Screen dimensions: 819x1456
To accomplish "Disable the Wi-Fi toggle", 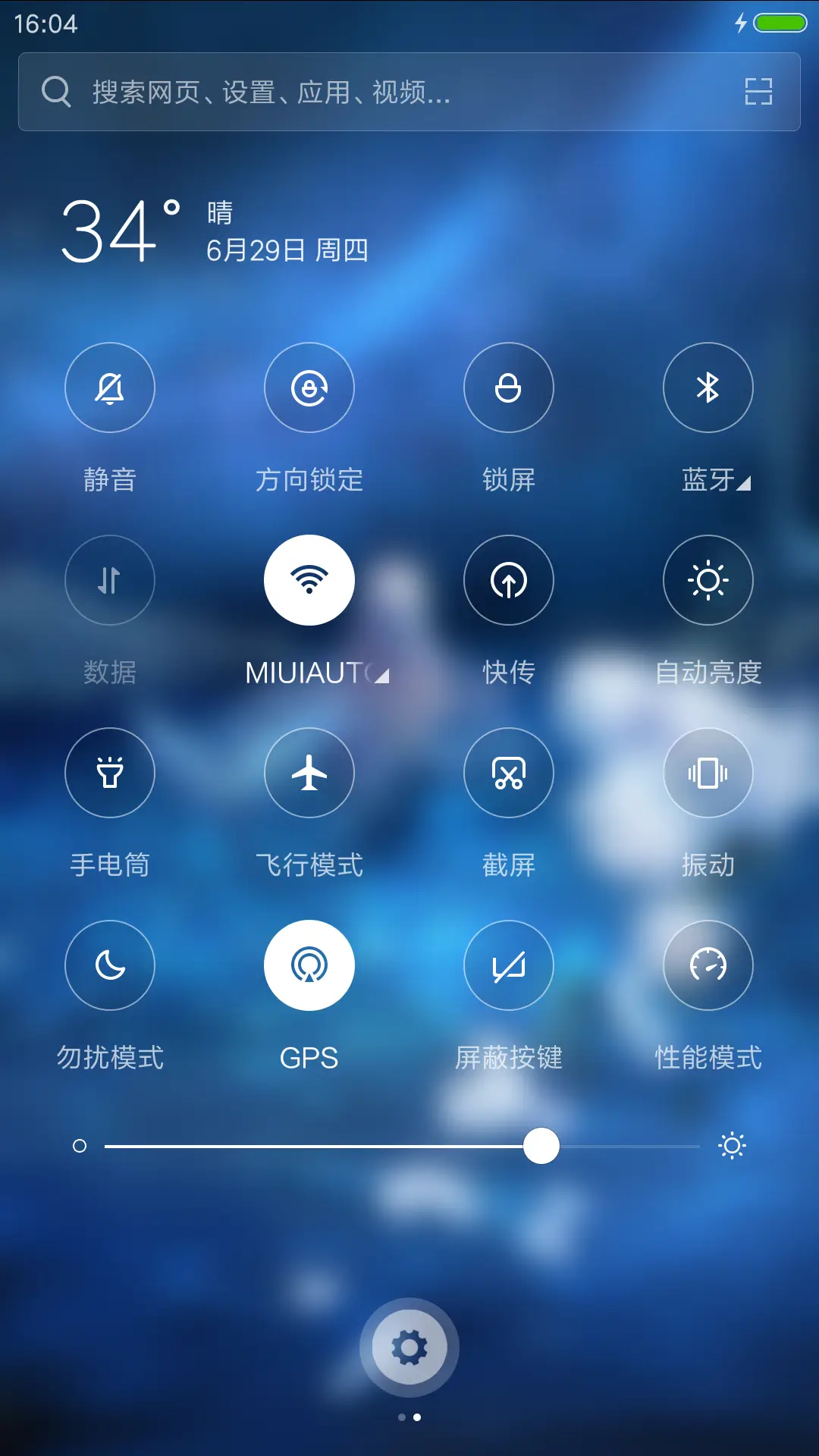I will tap(309, 579).
